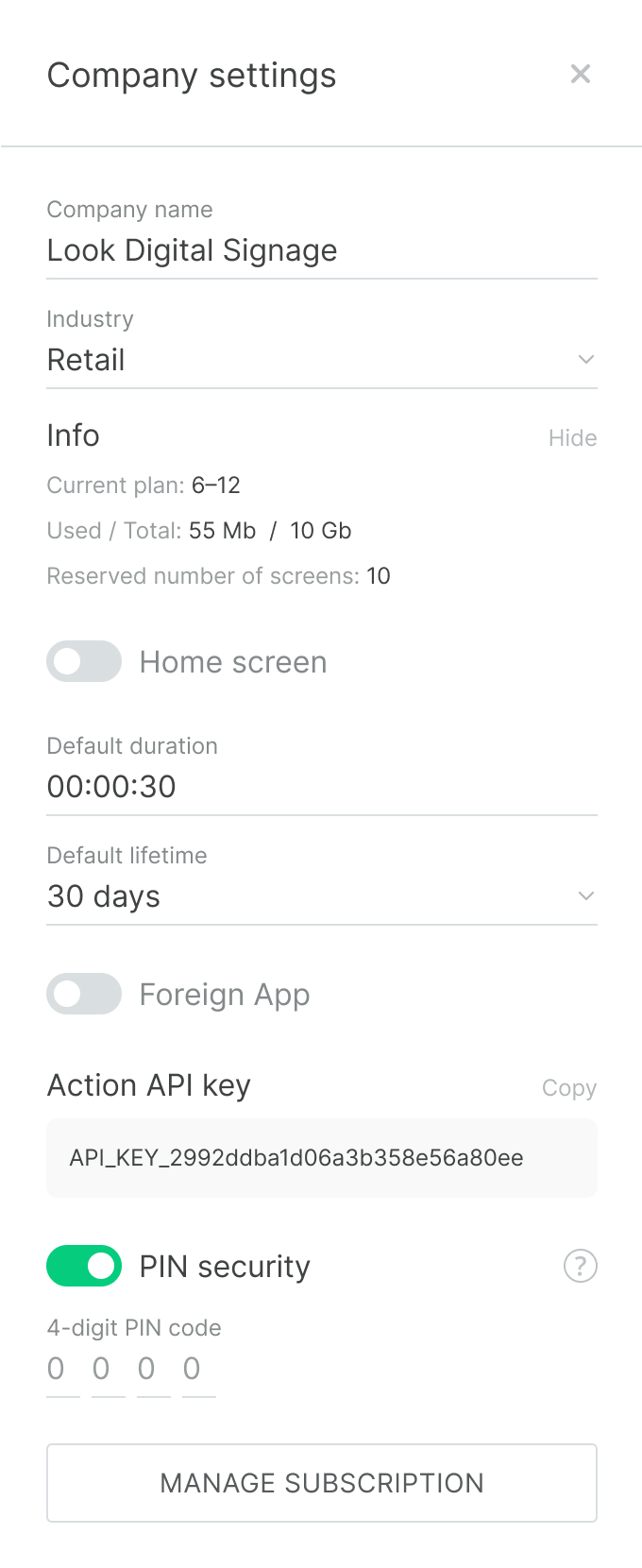Select the API key text field
Screen dimensions: 642x1568
coord(321,1158)
